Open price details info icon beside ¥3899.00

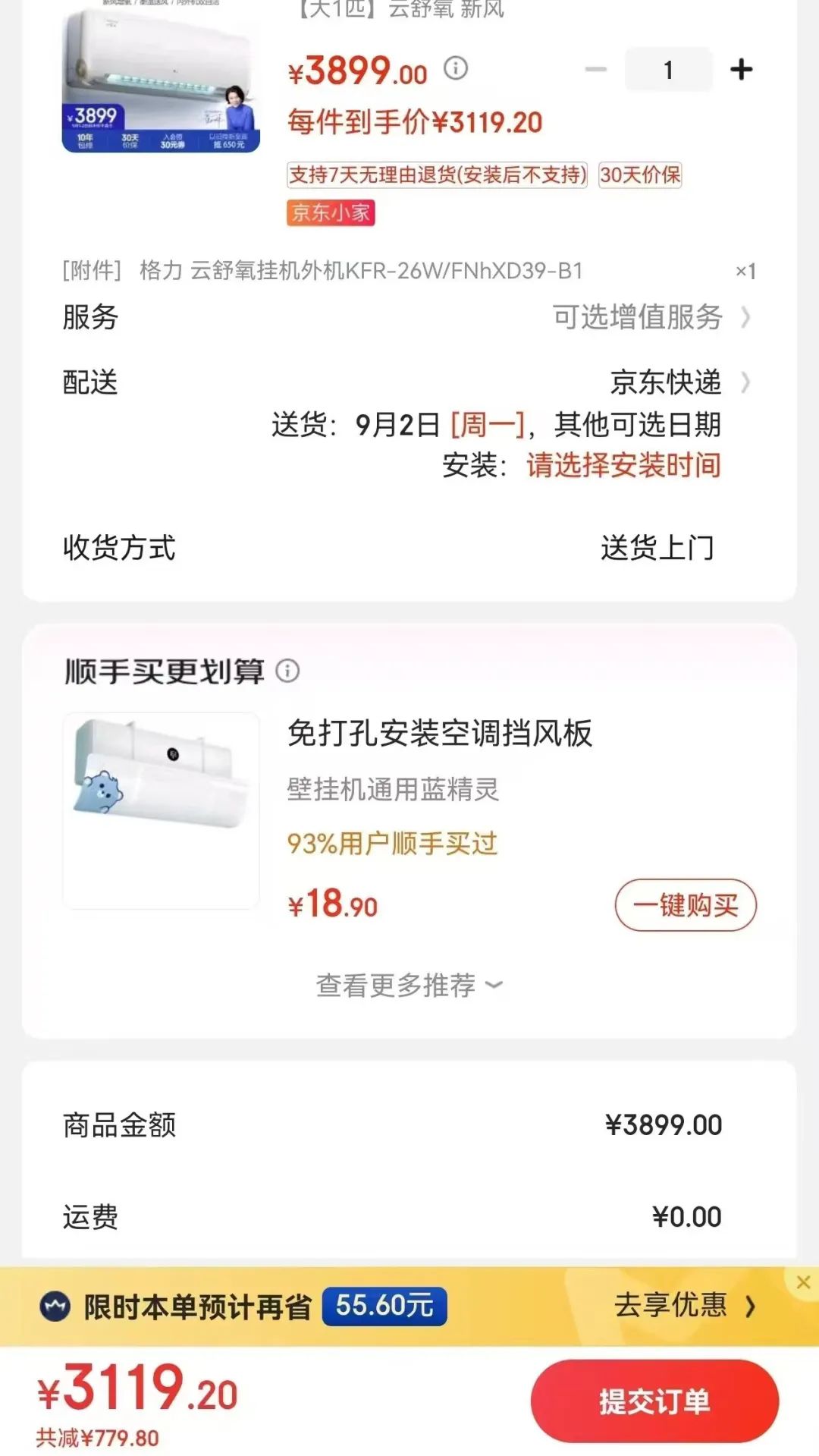click(456, 68)
